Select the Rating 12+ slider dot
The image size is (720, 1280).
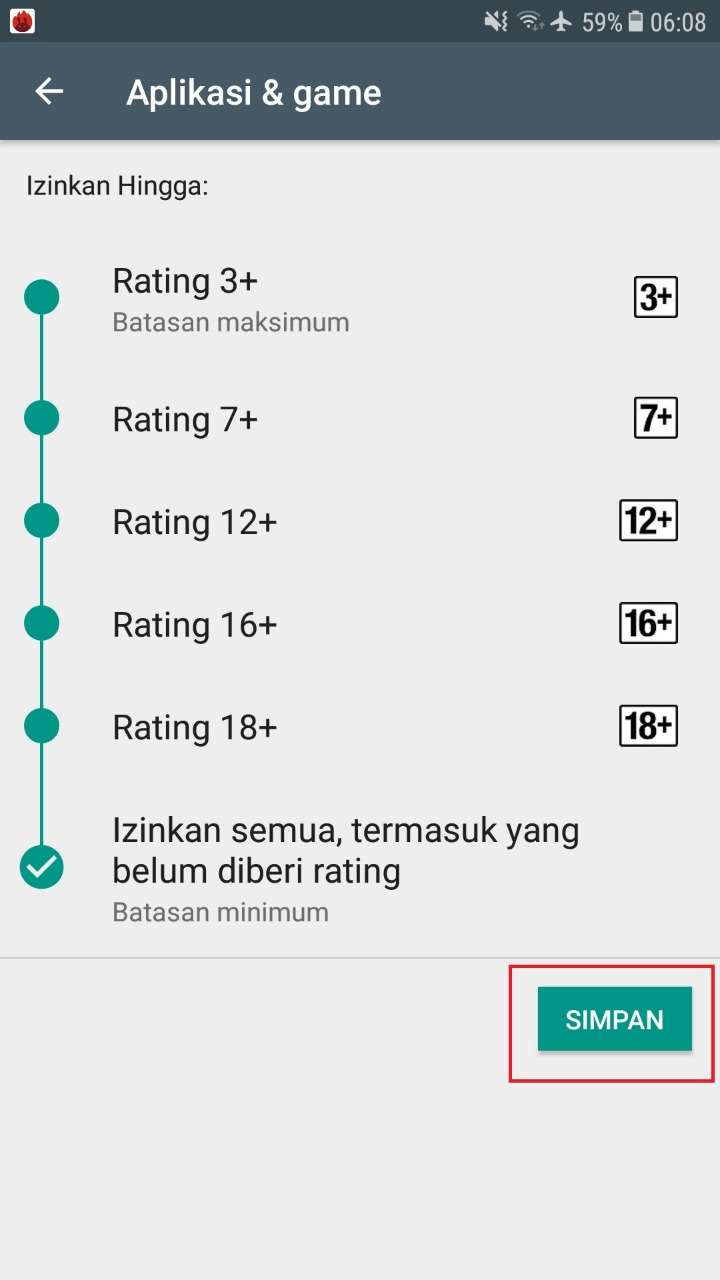tap(42, 519)
